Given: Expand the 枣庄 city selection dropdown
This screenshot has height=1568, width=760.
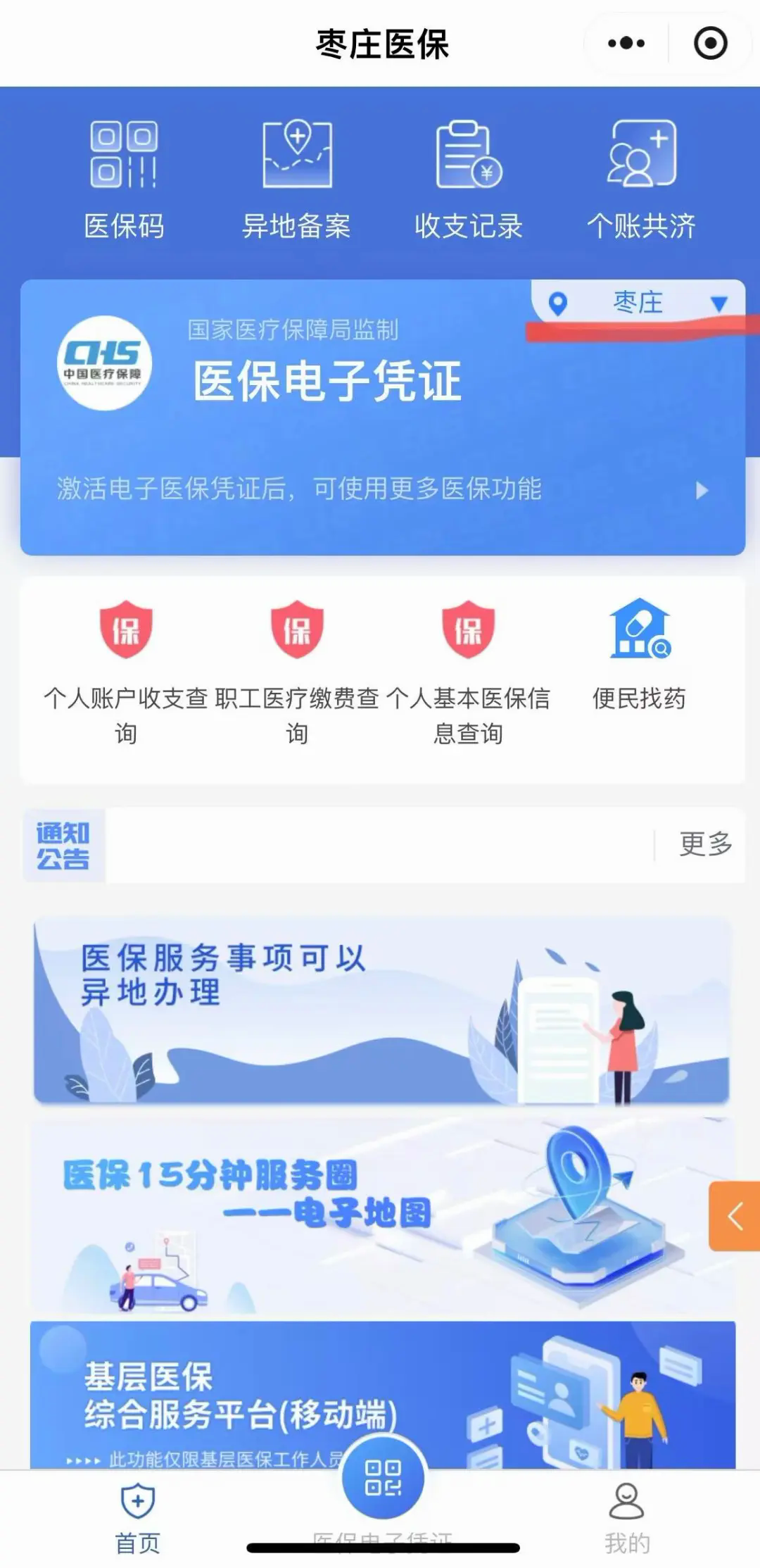Looking at the screenshot, I should pyautogui.click(x=720, y=304).
